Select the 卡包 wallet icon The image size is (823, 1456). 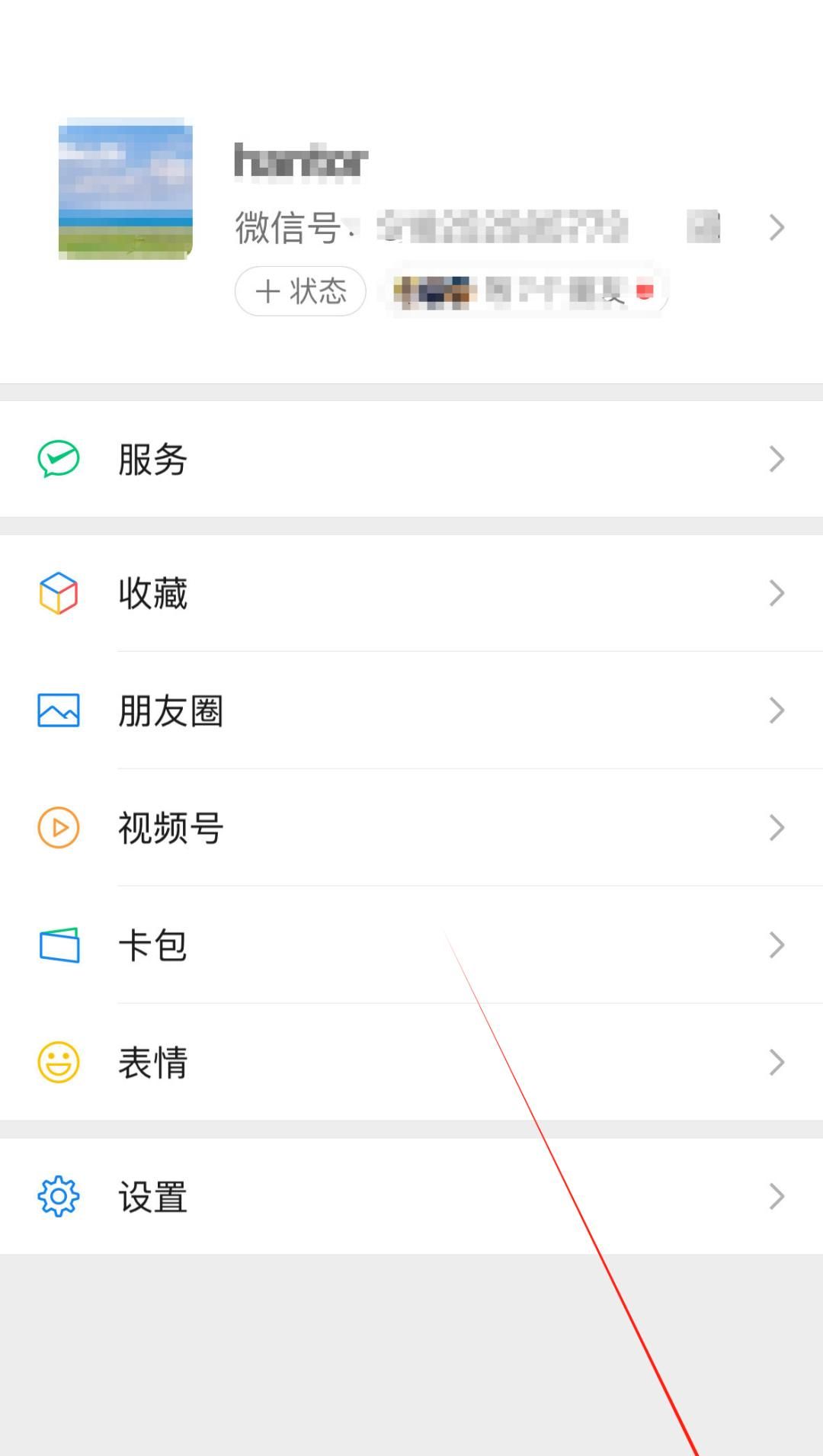[x=58, y=944]
